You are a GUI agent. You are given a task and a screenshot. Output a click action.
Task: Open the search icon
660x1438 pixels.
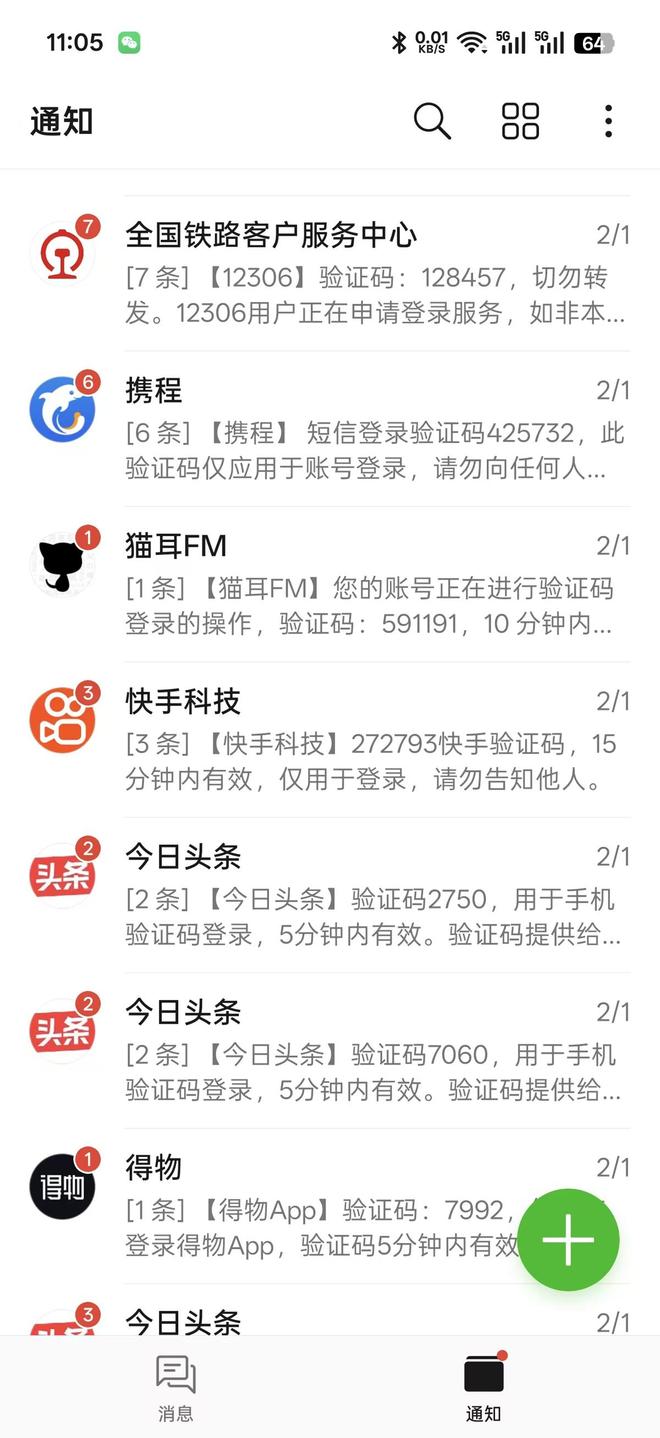click(432, 121)
